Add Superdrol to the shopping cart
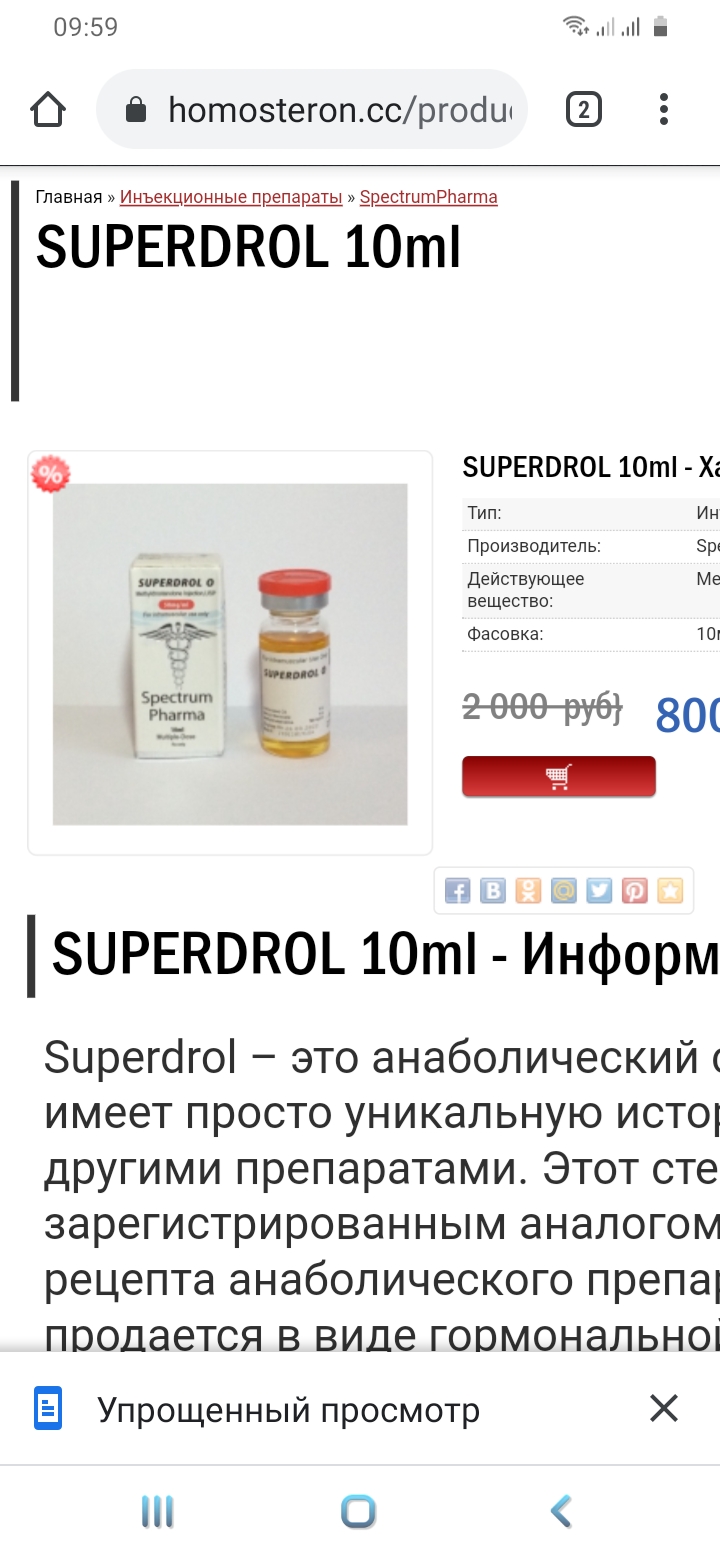The image size is (720, 1560). 558,776
